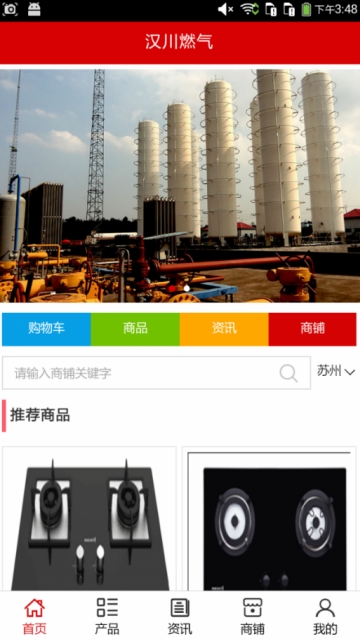Switch to the 产品 tab
The height and width of the screenshot is (640, 360).
point(107,616)
